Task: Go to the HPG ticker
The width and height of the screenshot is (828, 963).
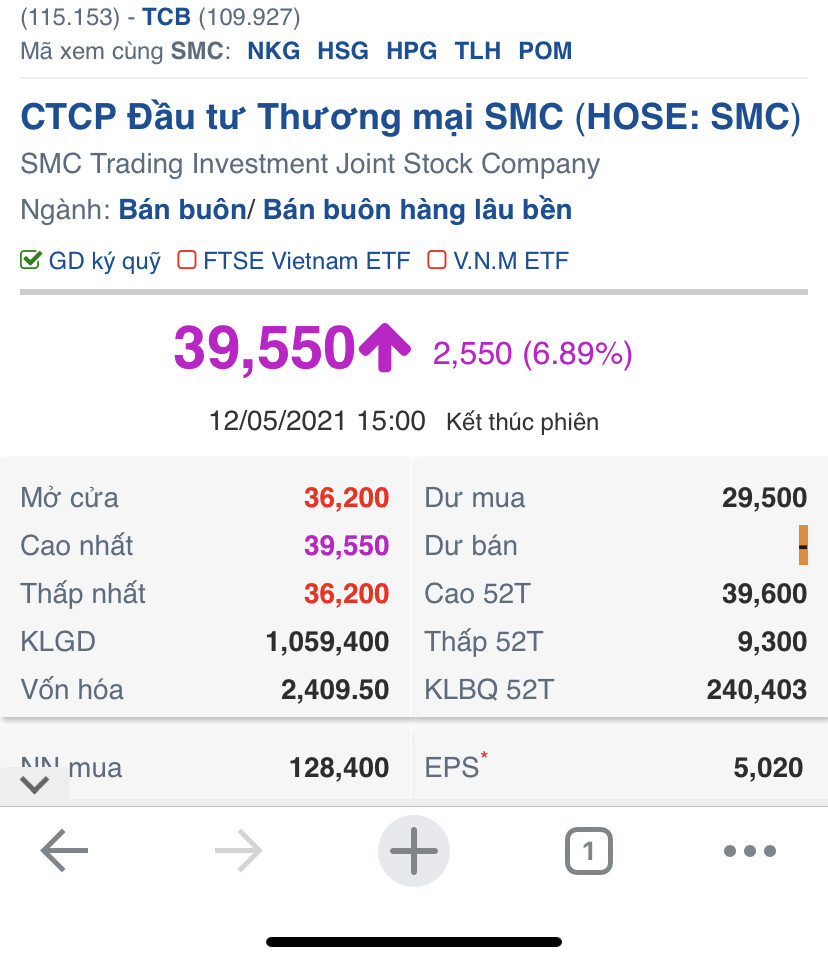Action: click(x=411, y=51)
